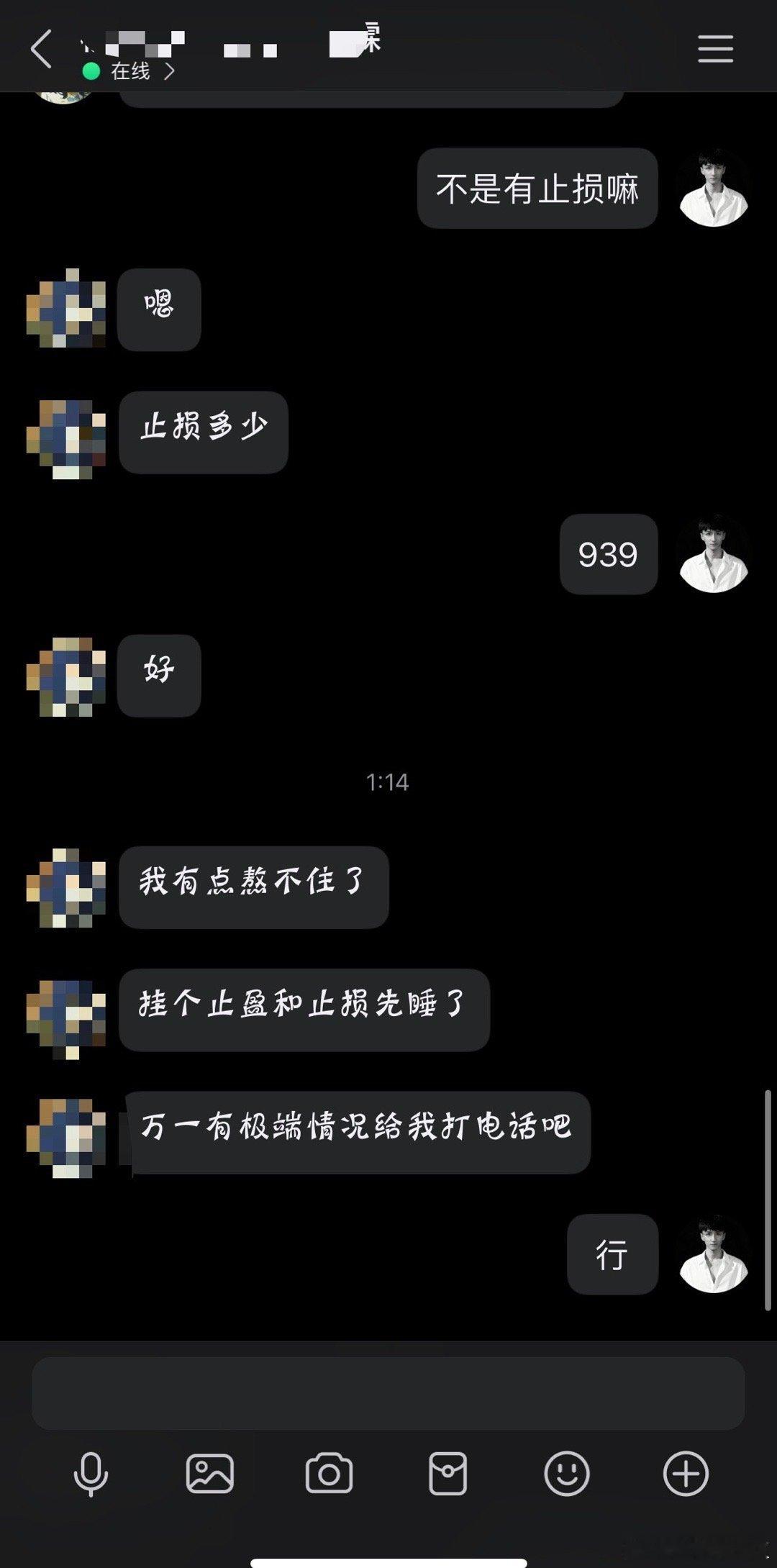This screenshot has height=1568, width=777.
Task: Click the message input field
Action: coord(388,1392)
